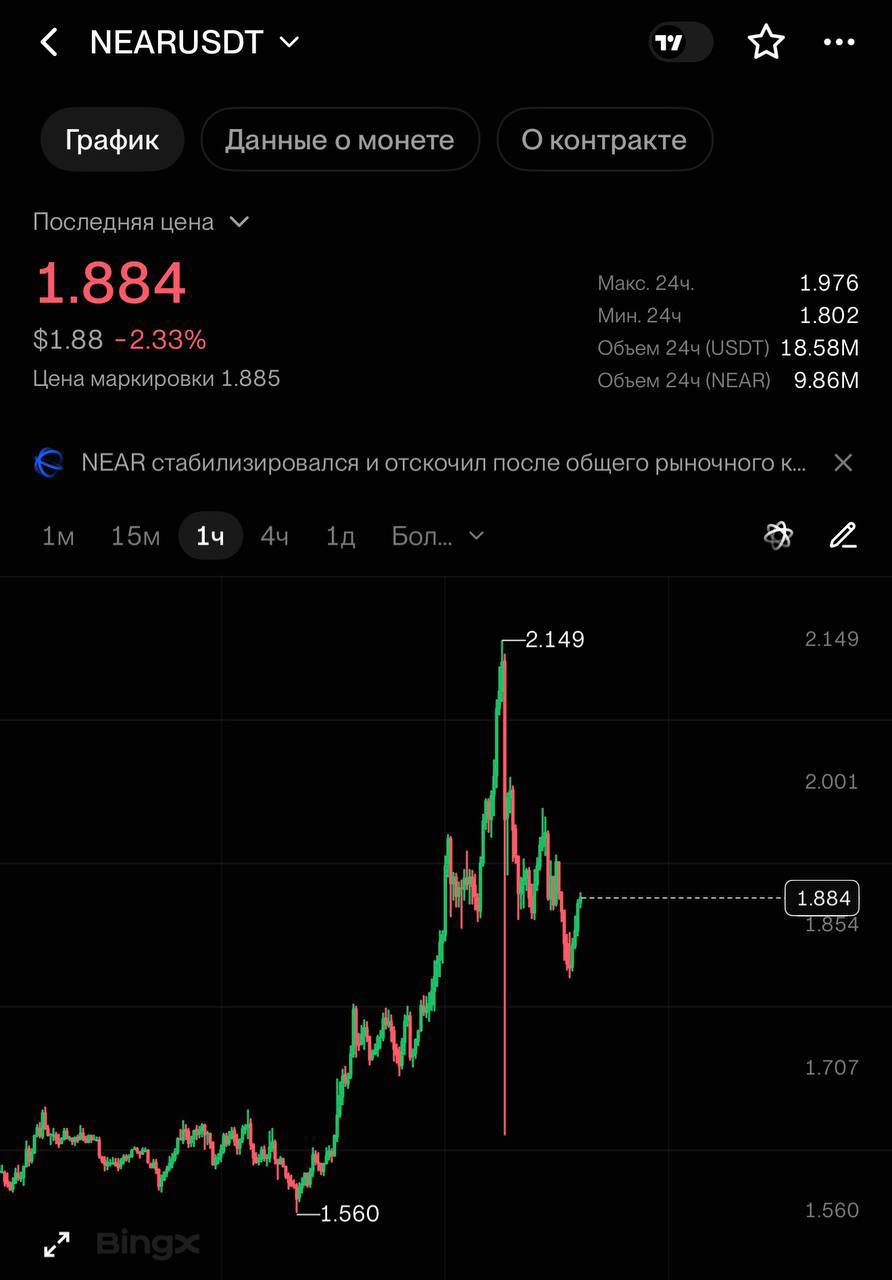The width and height of the screenshot is (892, 1280).
Task: Dismiss the NEAR news banner
Action: click(x=843, y=462)
